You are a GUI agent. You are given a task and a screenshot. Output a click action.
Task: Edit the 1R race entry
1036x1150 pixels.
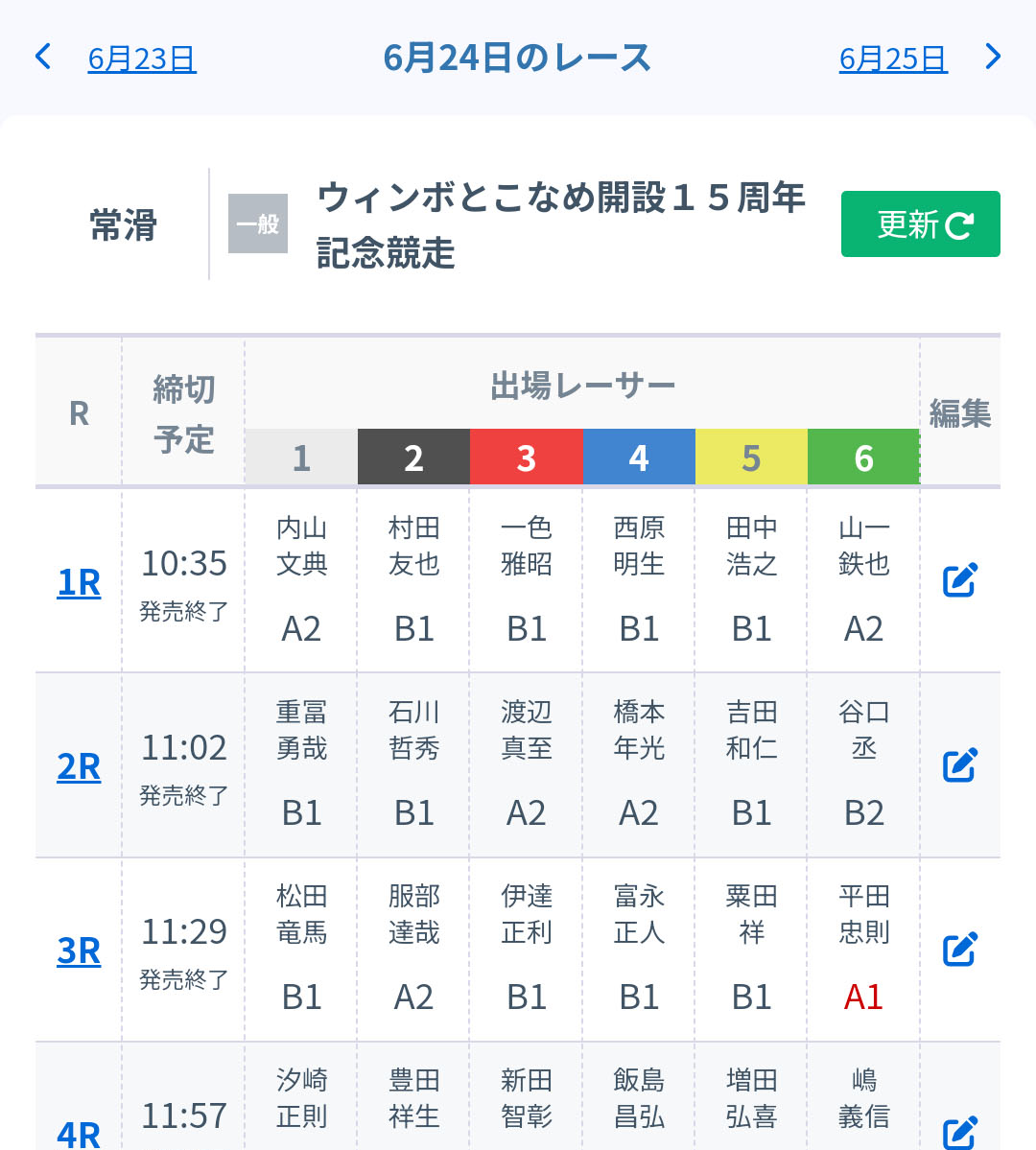coord(959,581)
